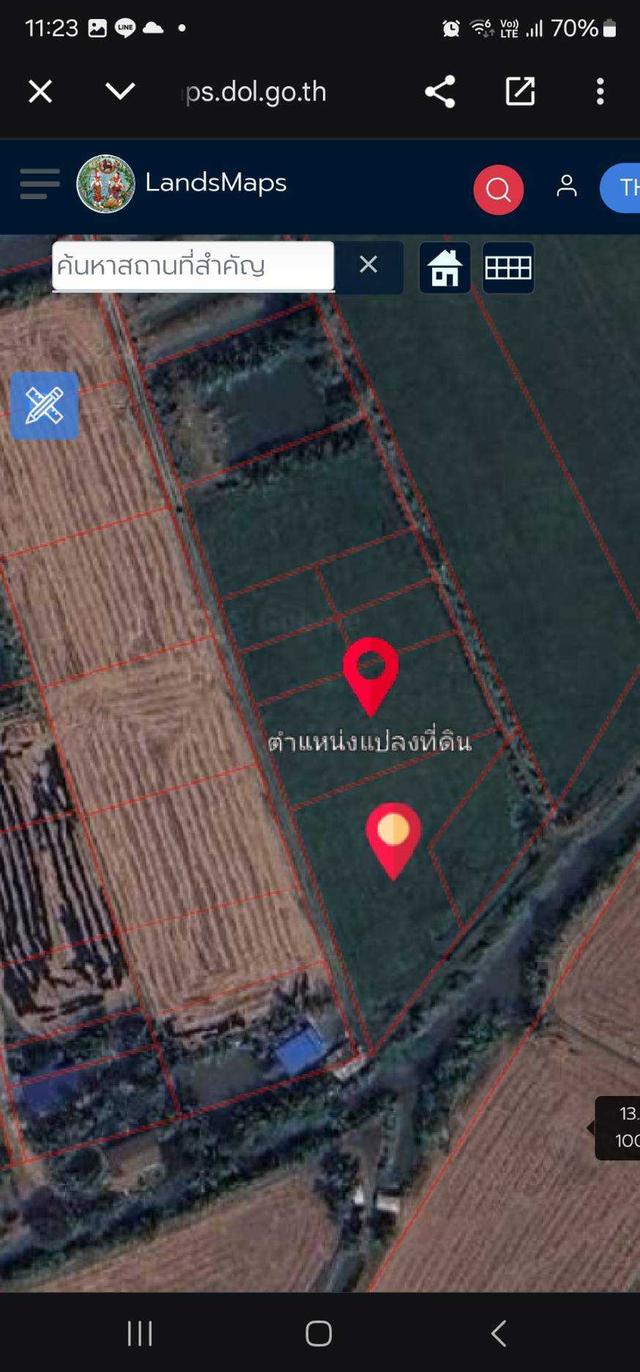
Task: Open the ruler measurement tool
Action: point(44,405)
